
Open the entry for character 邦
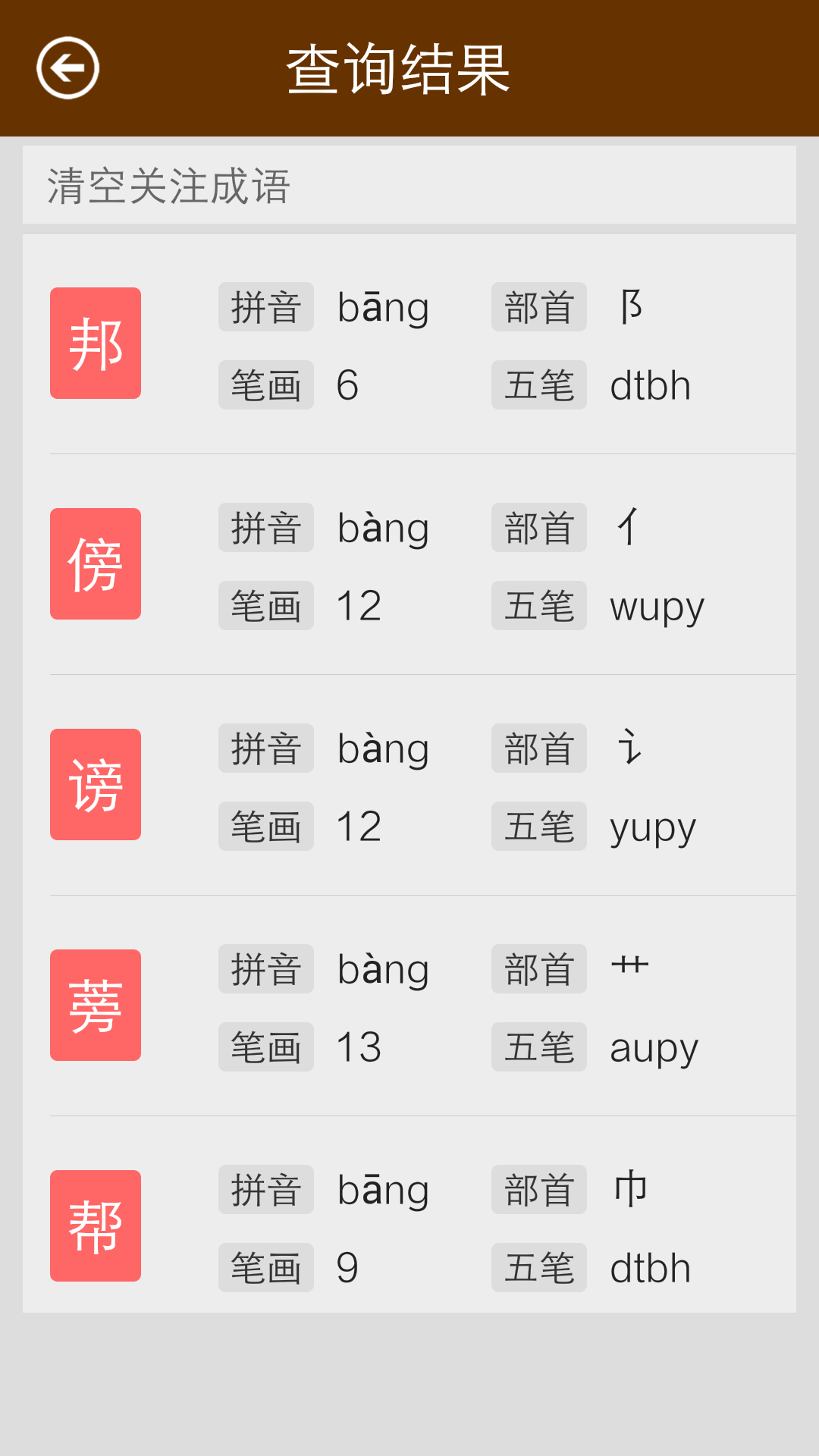96,344
